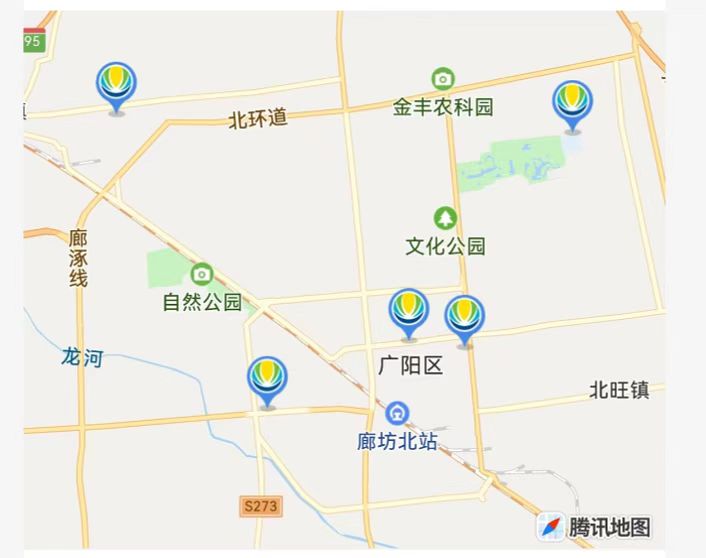The height and width of the screenshot is (558, 706).
Task: Select the marker west of 廊坊北站
Action: click(x=267, y=379)
